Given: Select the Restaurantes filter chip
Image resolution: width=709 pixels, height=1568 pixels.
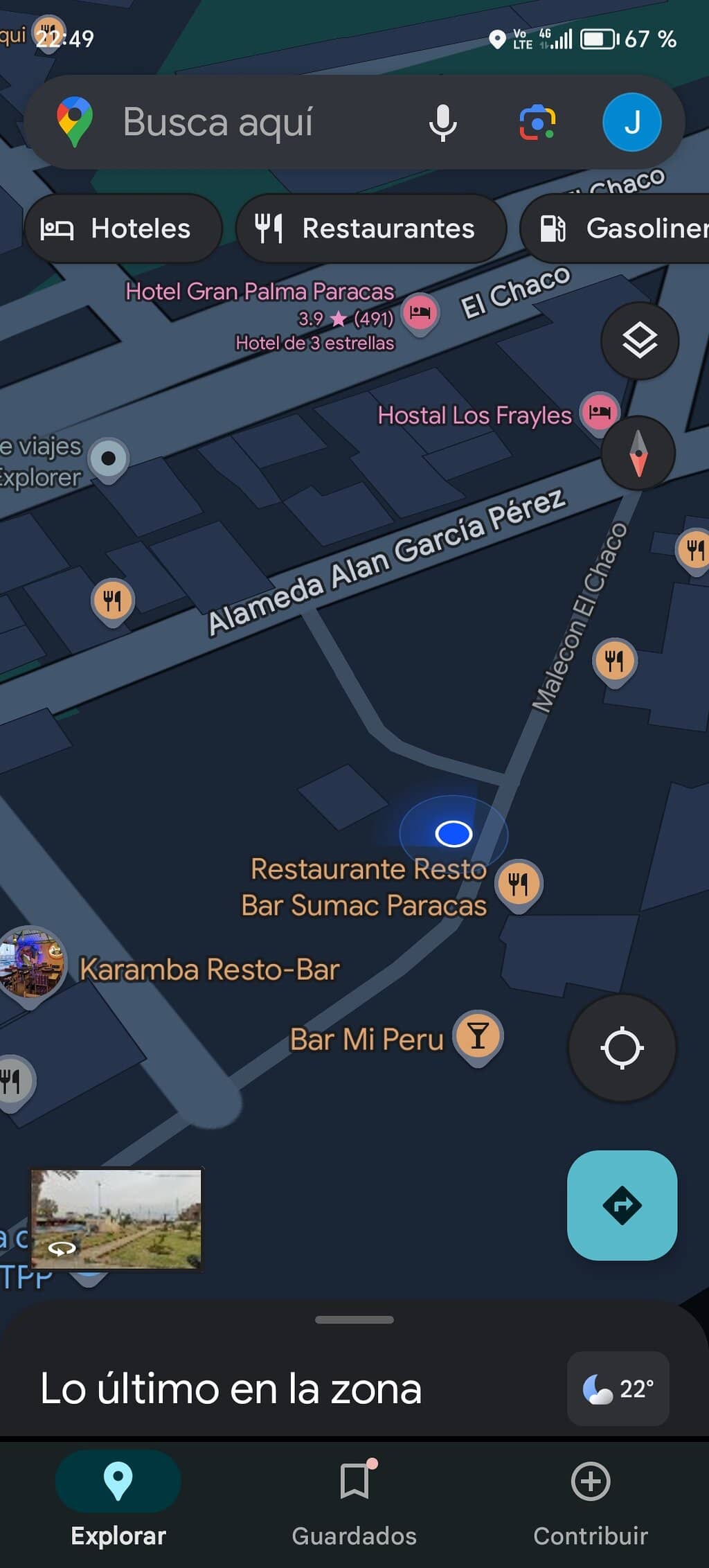Looking at the screenshot, I should point(370,229).
